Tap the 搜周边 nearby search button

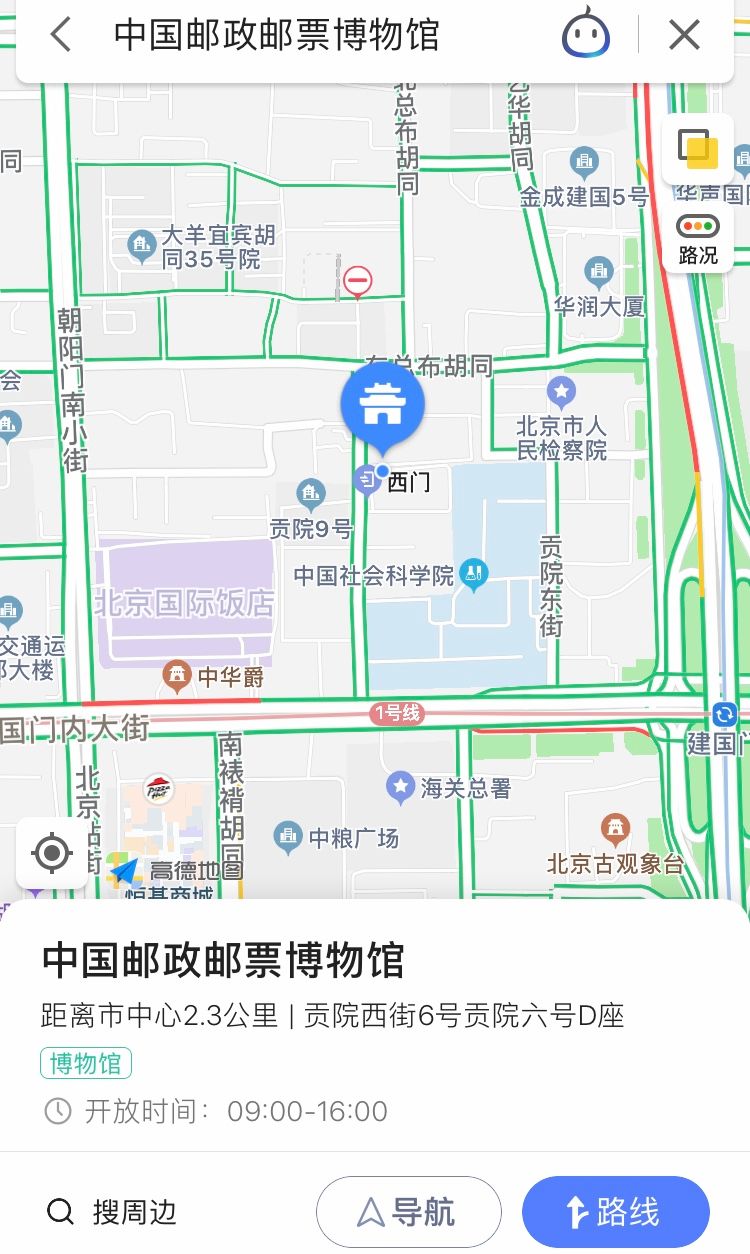pos(113,1212)
